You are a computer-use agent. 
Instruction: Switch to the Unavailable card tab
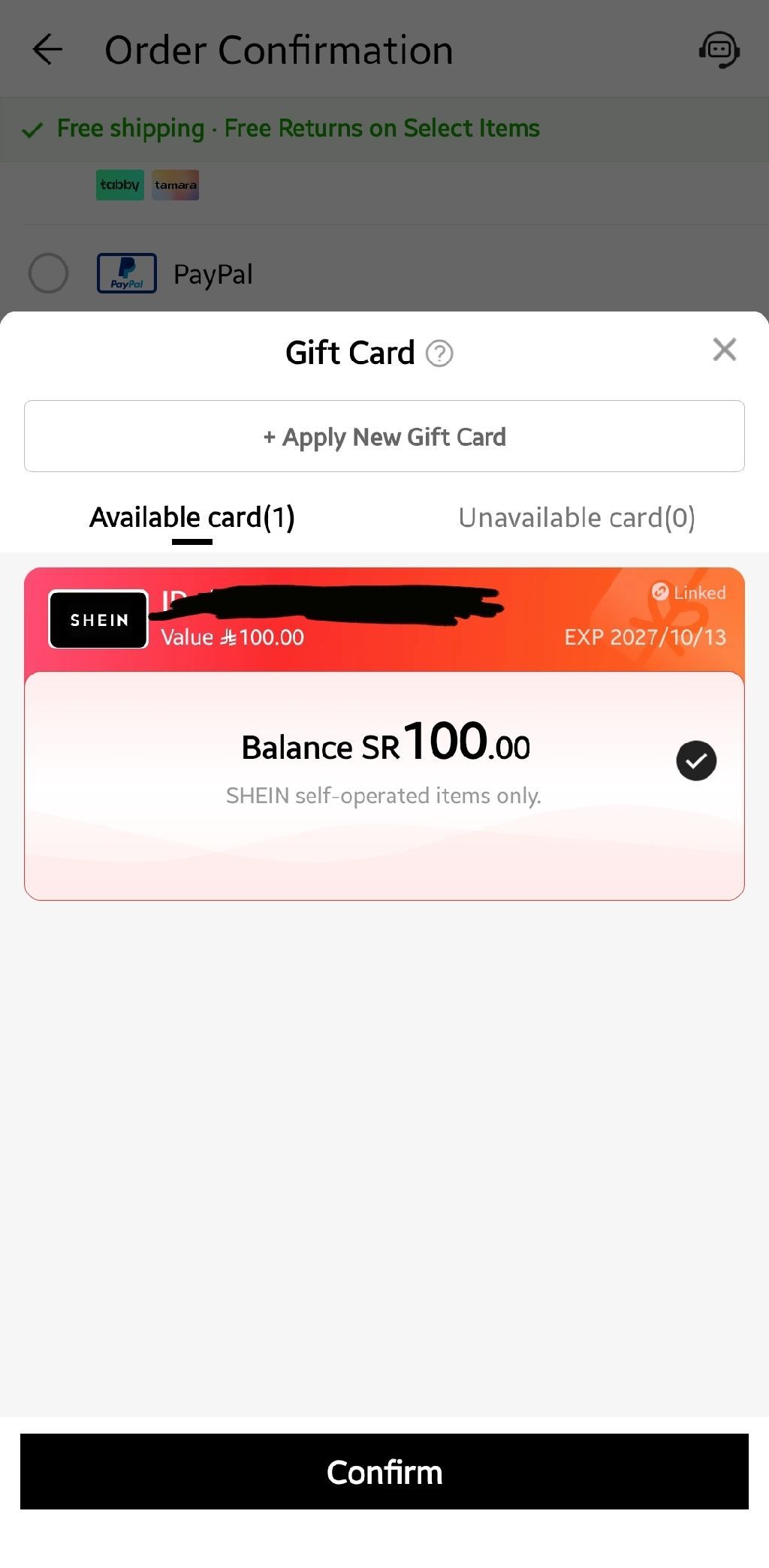(577, 518)
